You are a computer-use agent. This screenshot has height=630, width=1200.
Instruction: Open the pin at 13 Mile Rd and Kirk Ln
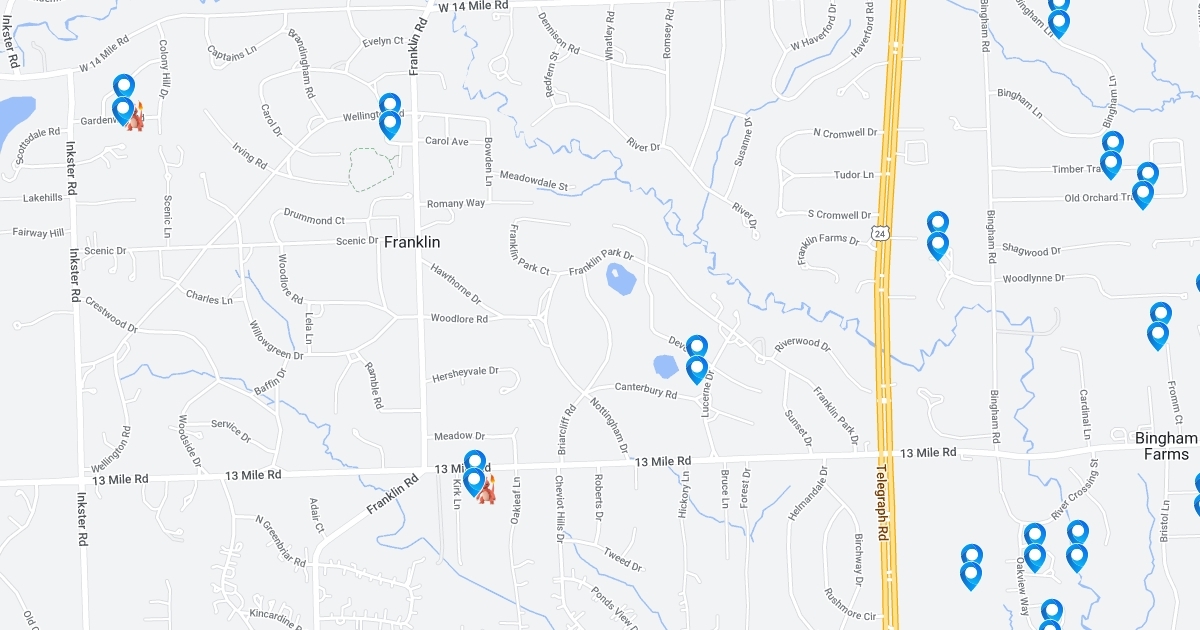pos(475,481)
